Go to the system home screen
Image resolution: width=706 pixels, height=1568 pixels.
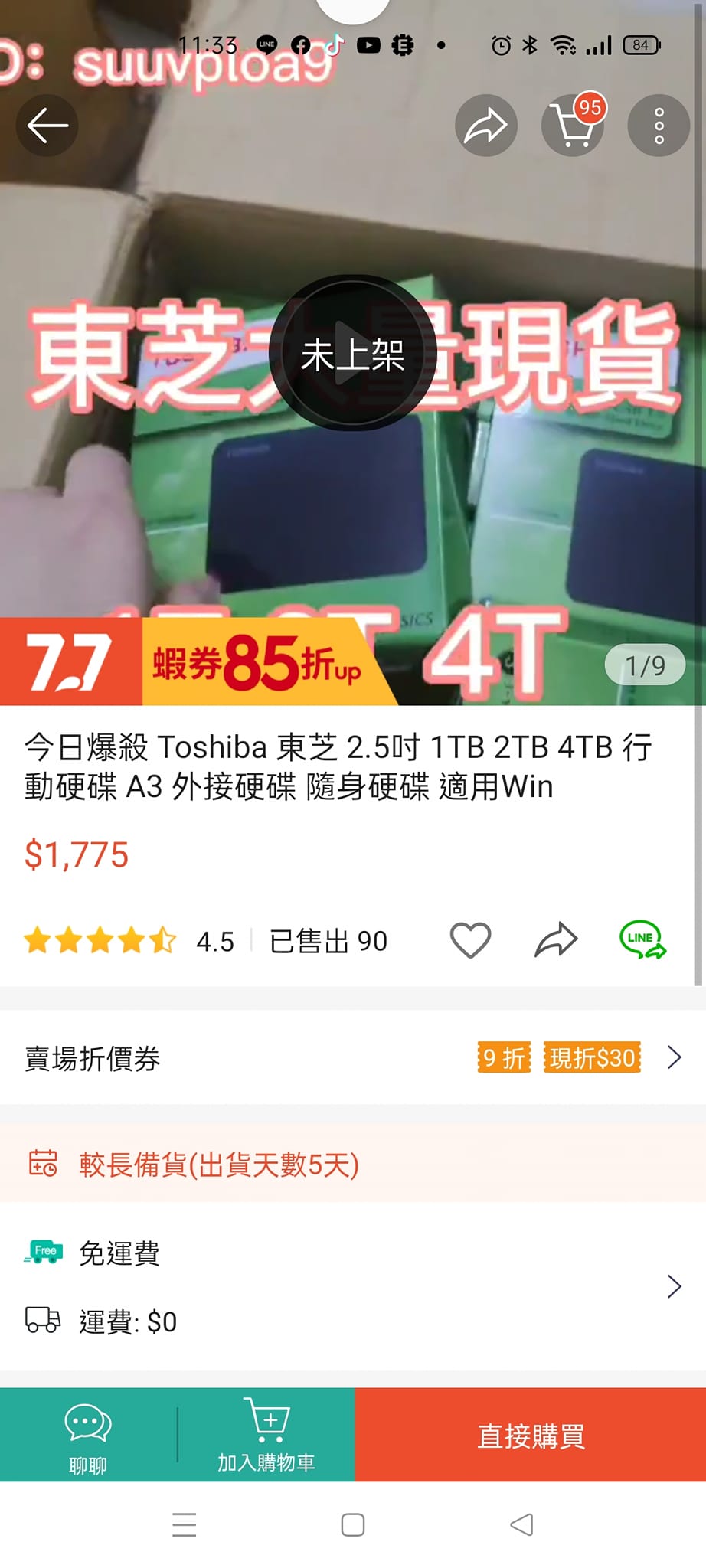pyautogui.click(x=352, y=1524)
